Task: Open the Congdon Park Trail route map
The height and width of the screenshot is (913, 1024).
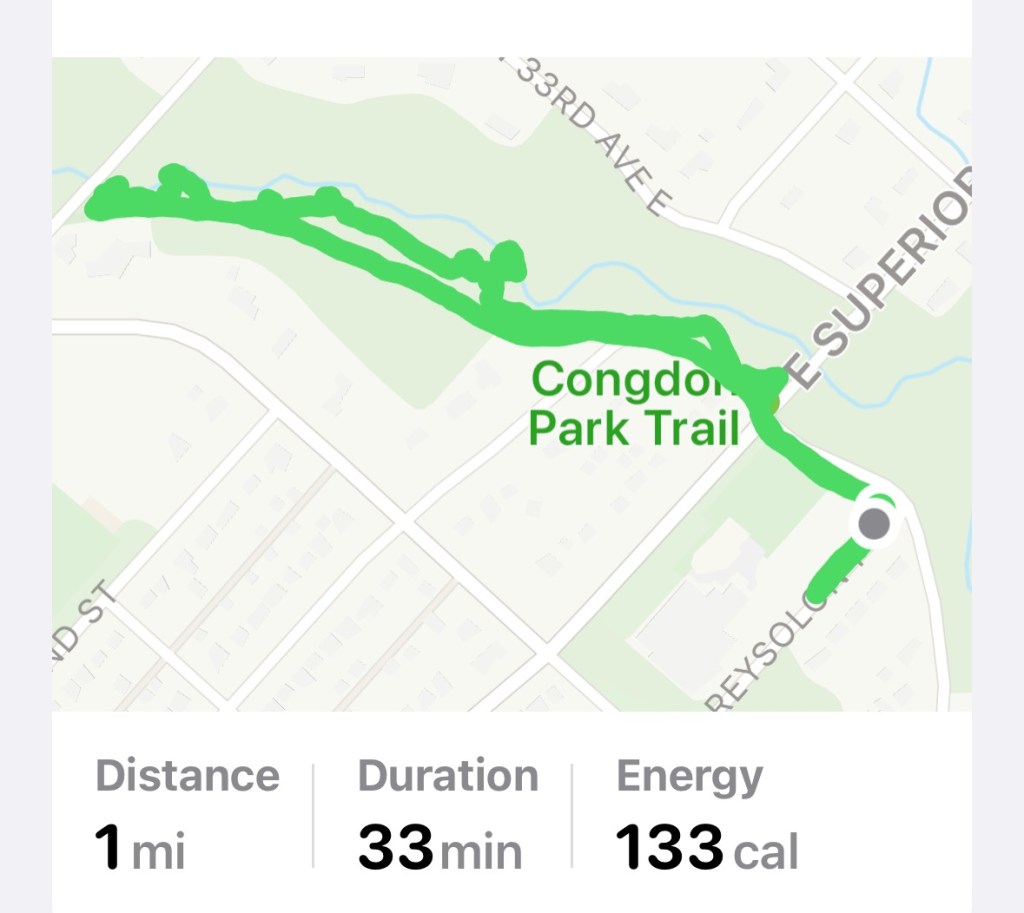Action: pyautogui.click(x=511, y=384)
